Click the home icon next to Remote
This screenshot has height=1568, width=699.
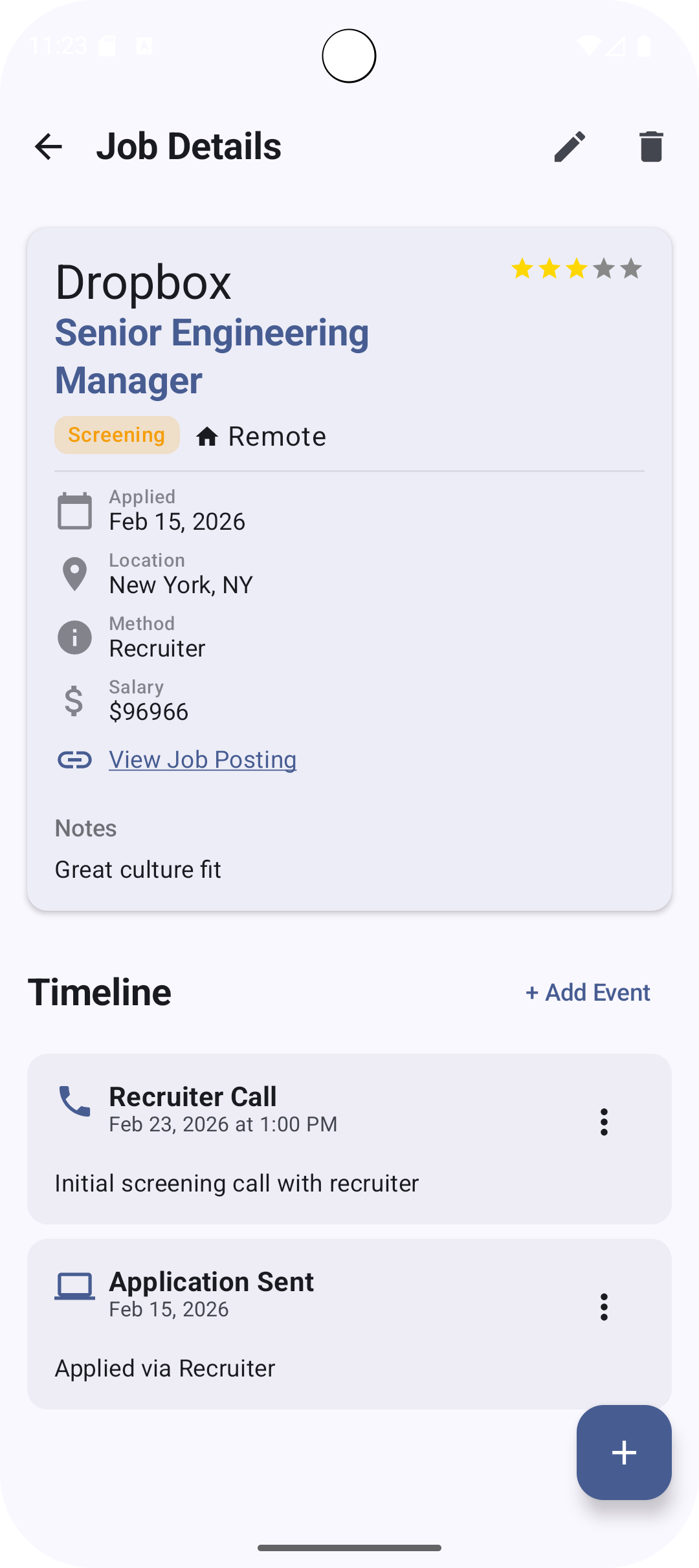pos(207,435)
